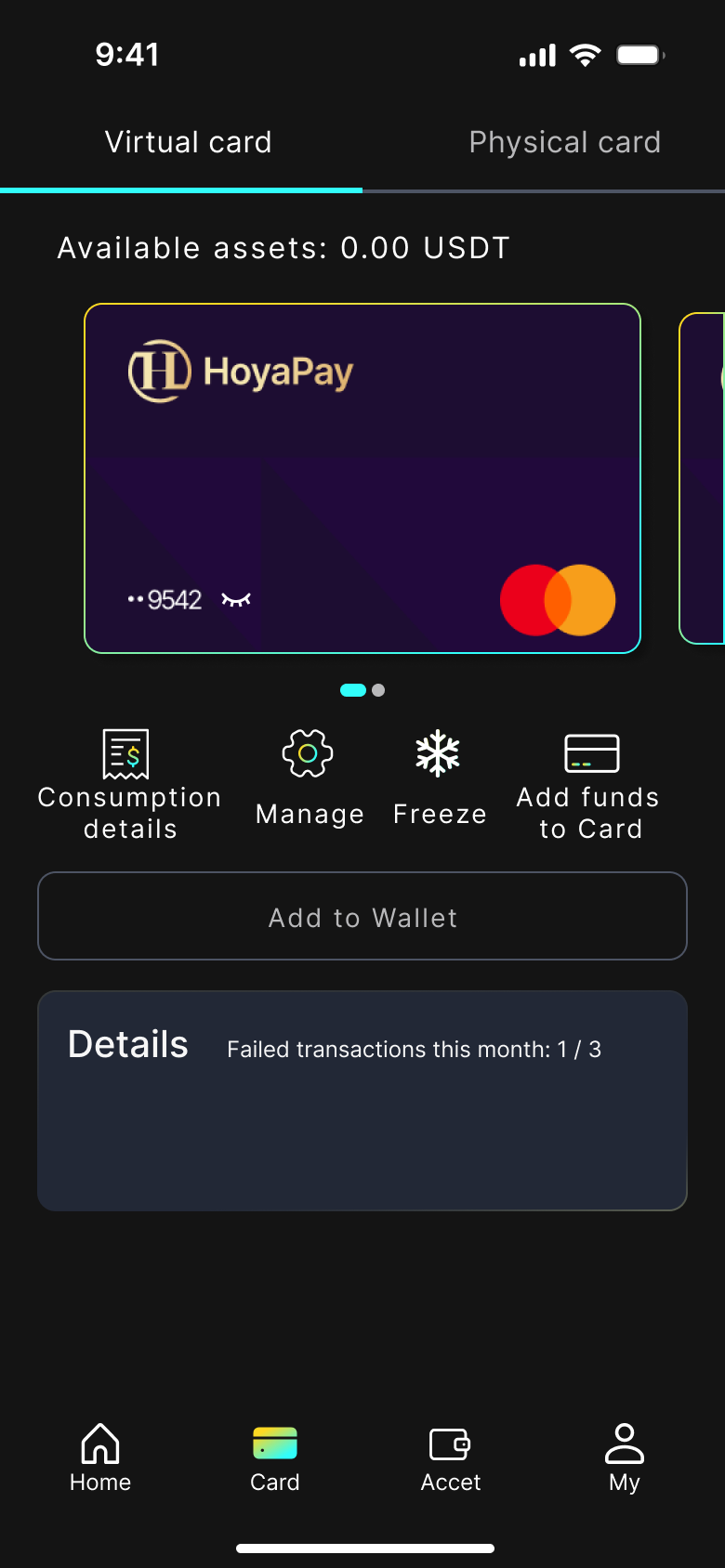Reveal card number with the eye icon
This screenshot has width=725, height=1568.
[x=236, y=600]
